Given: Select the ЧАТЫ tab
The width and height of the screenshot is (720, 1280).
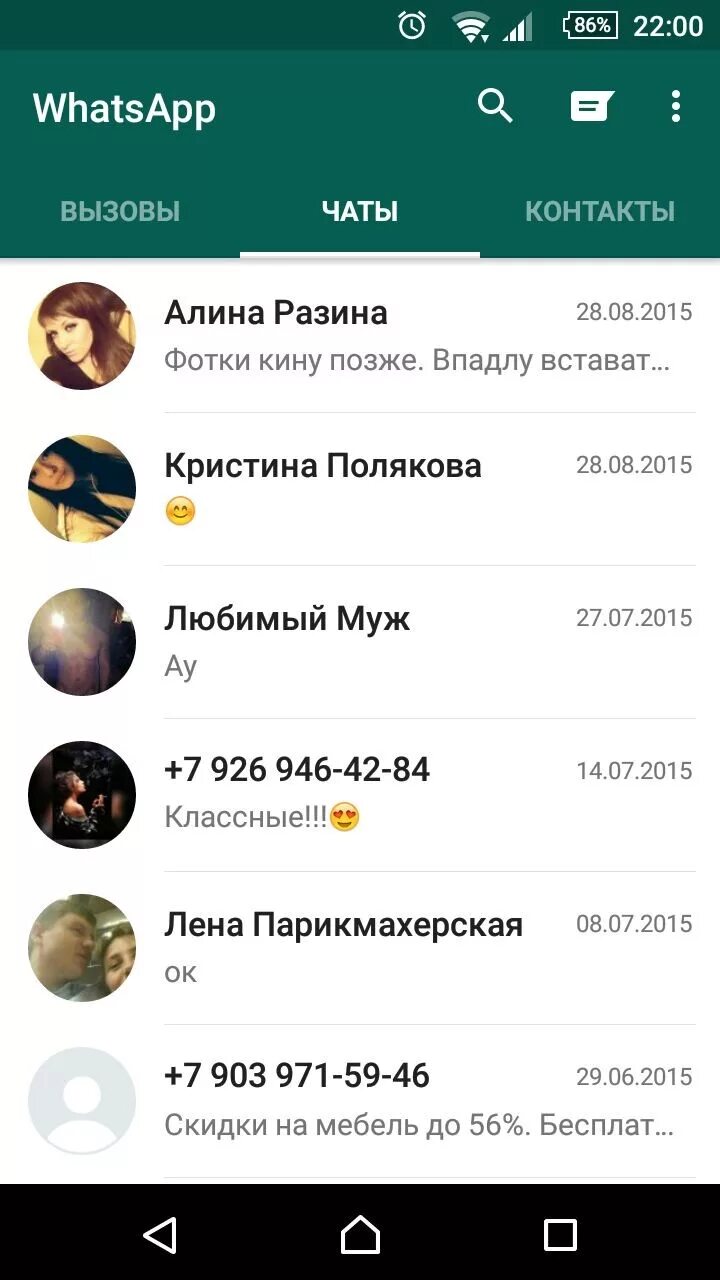Looking at the screenshot, I should tap(360, 211).
